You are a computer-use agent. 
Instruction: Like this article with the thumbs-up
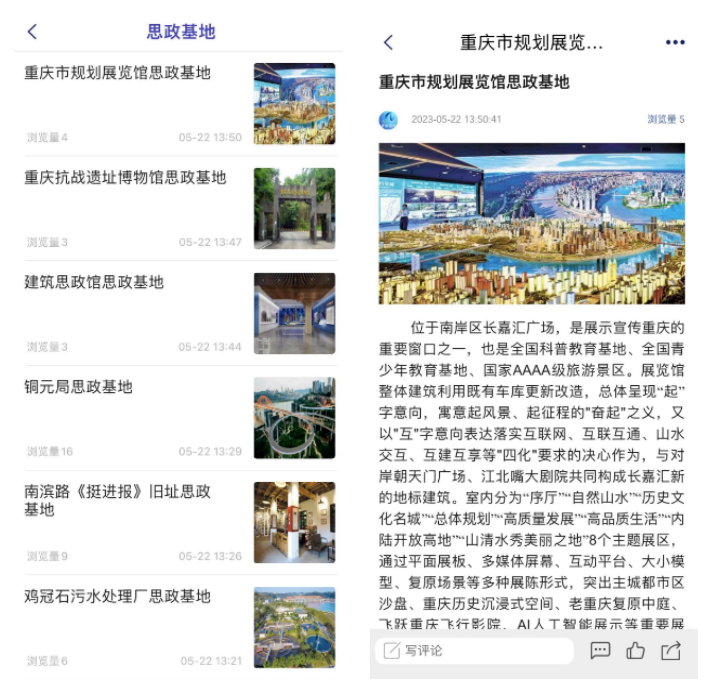coord(635,651)
